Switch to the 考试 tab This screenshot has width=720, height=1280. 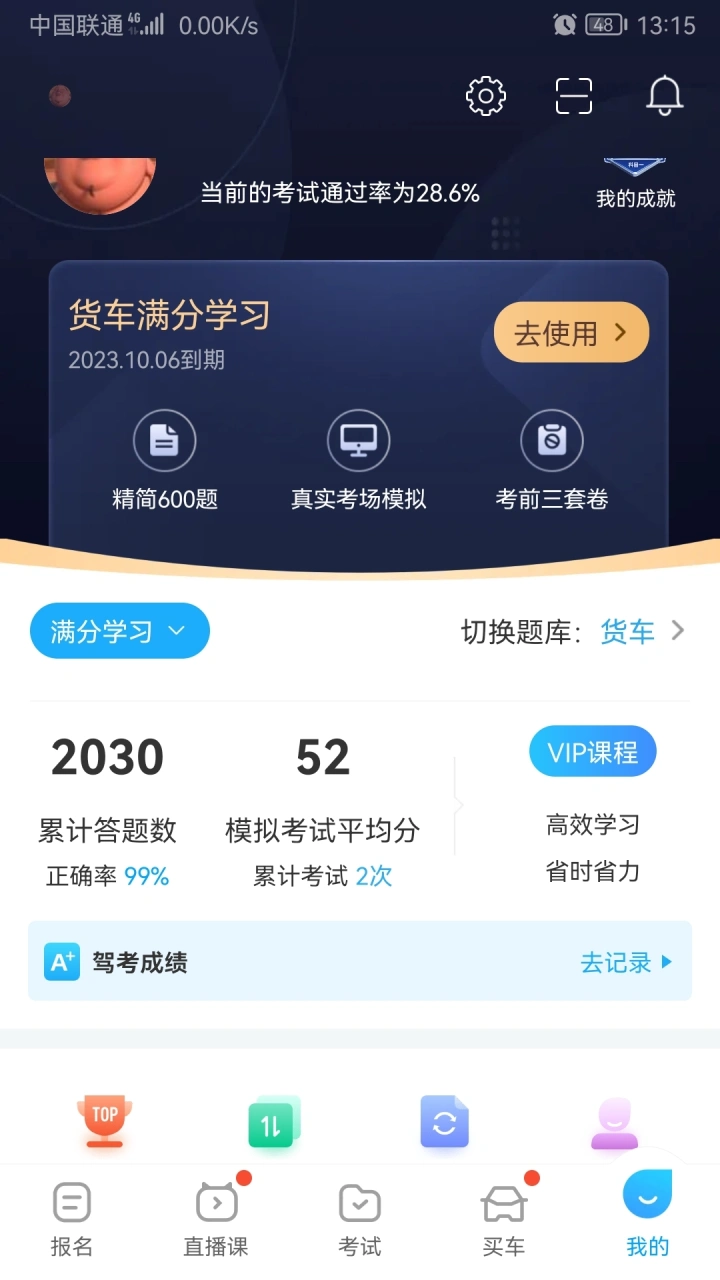(360, 1218)
